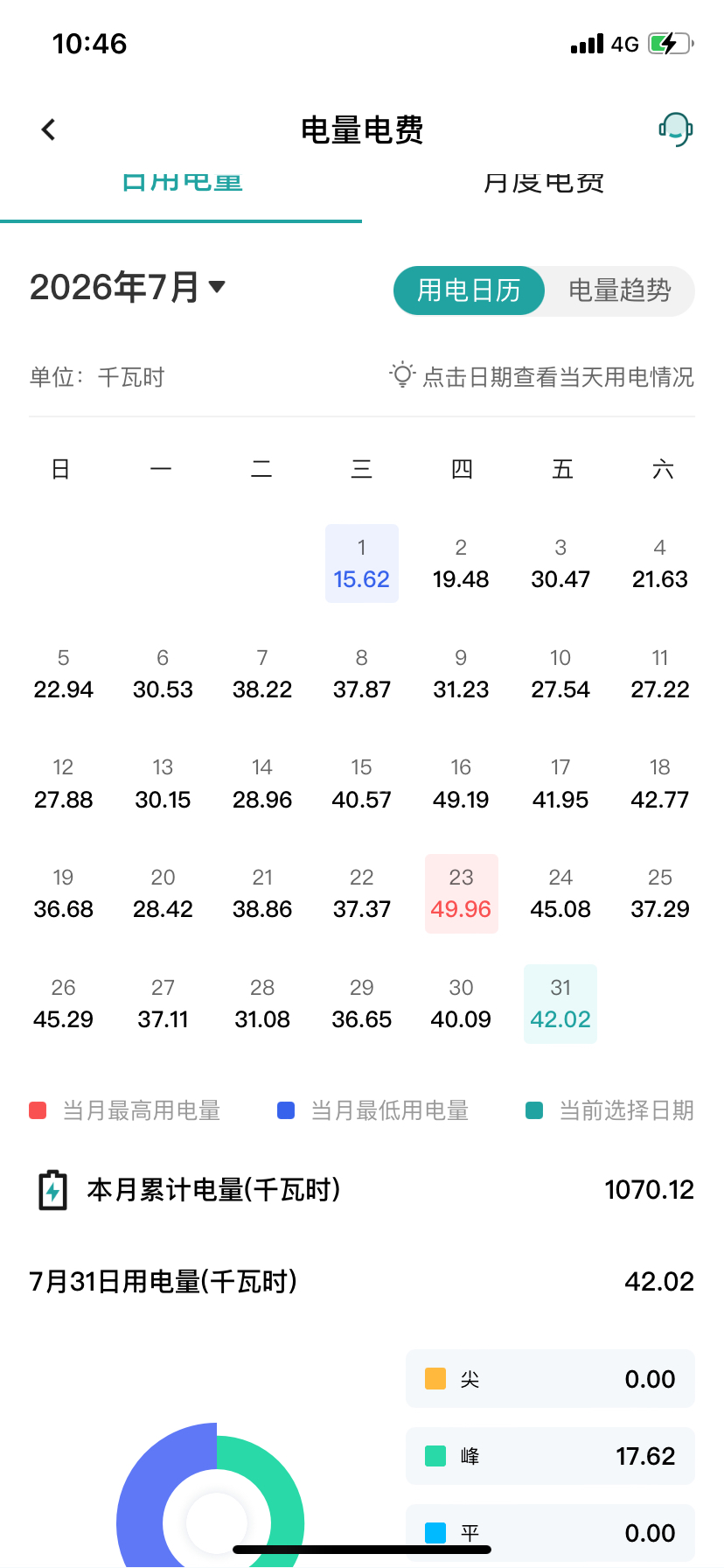Select the 用电日历 segment
The height and width of the screenshot is (1568, 724).
(469, 290)
